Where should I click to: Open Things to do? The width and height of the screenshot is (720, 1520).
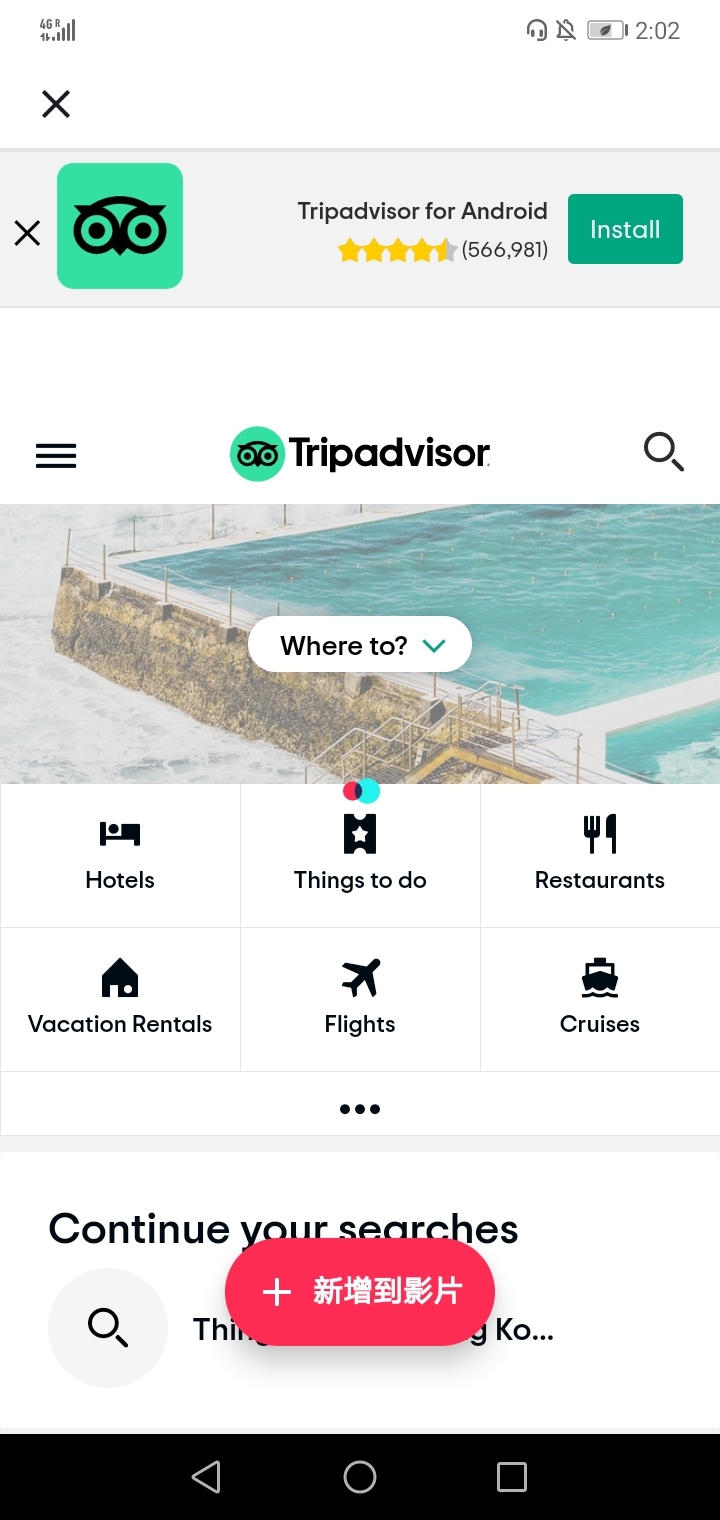coord(360,856)
